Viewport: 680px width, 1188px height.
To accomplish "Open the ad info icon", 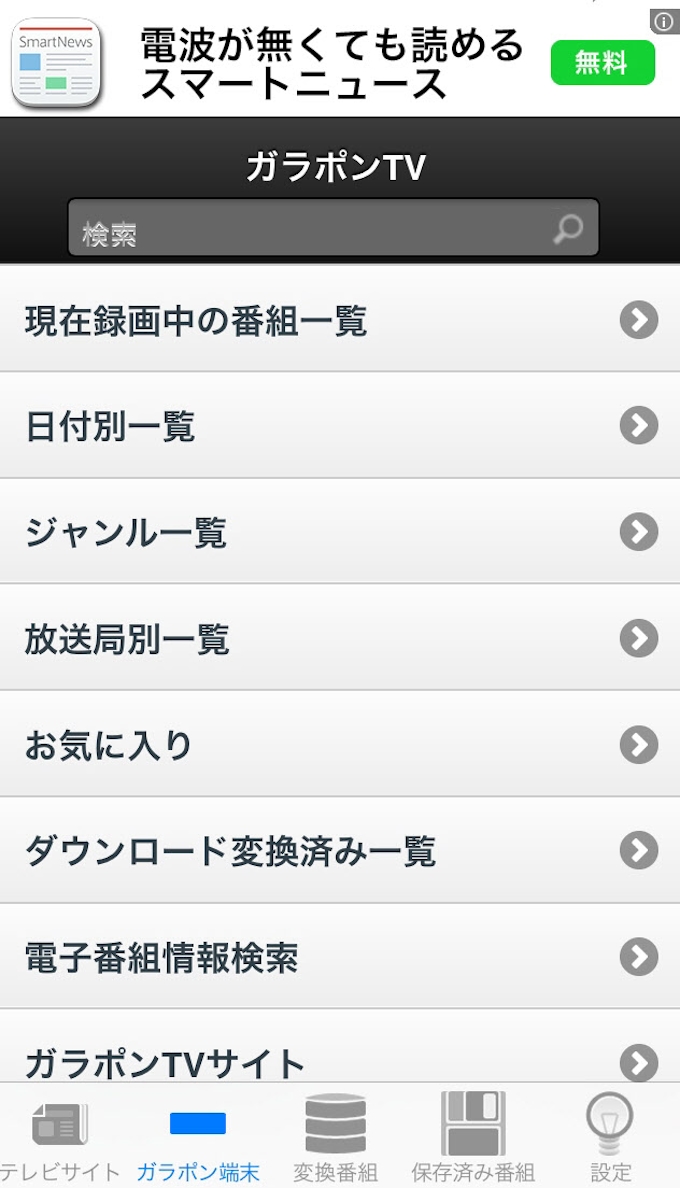I will click(664, 22).
